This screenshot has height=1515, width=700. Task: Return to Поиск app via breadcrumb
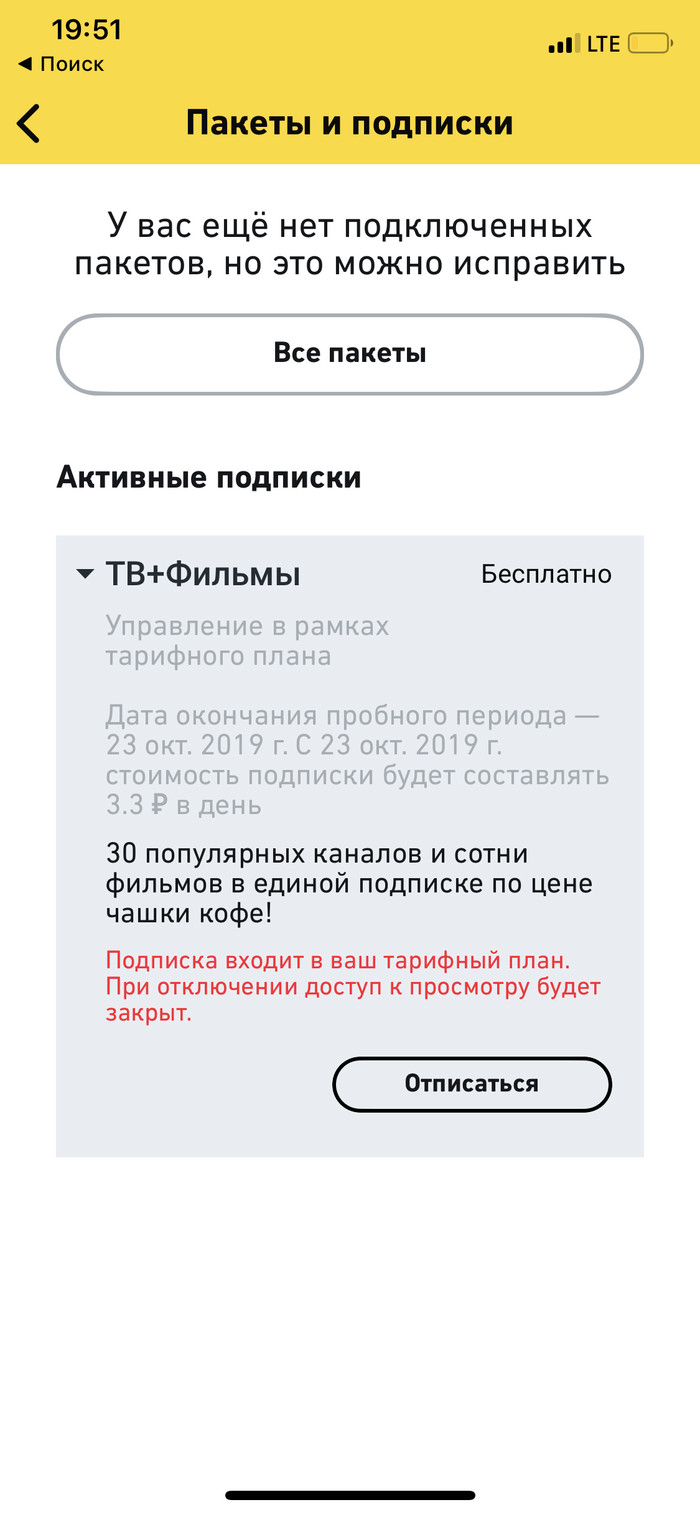[60, 65]
